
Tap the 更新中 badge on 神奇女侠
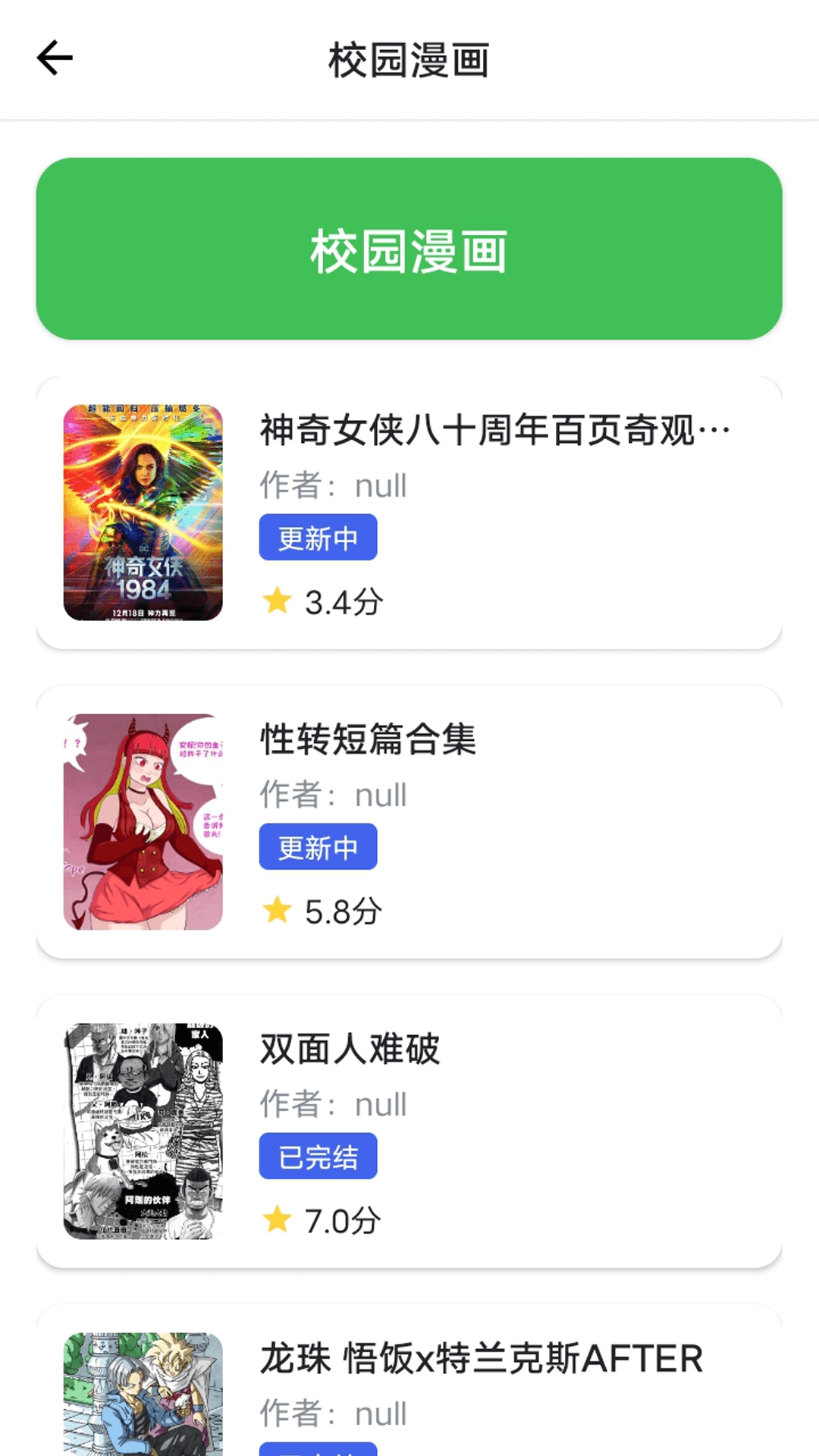coord(318,537)
